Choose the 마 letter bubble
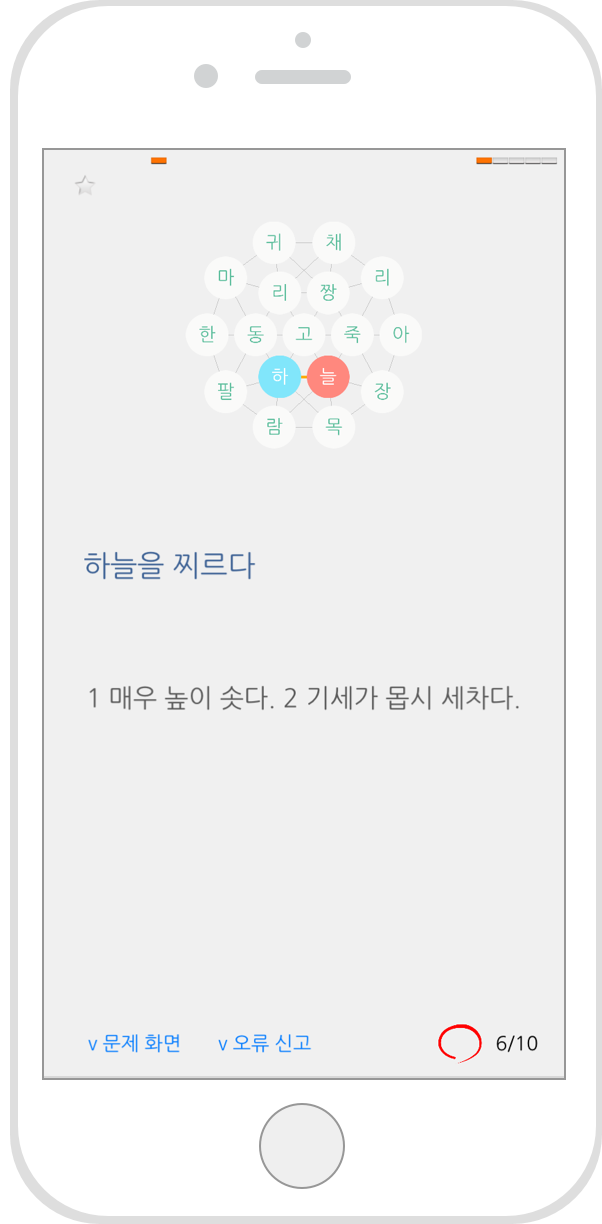602x1224 pixels. [x=225, y=278]
